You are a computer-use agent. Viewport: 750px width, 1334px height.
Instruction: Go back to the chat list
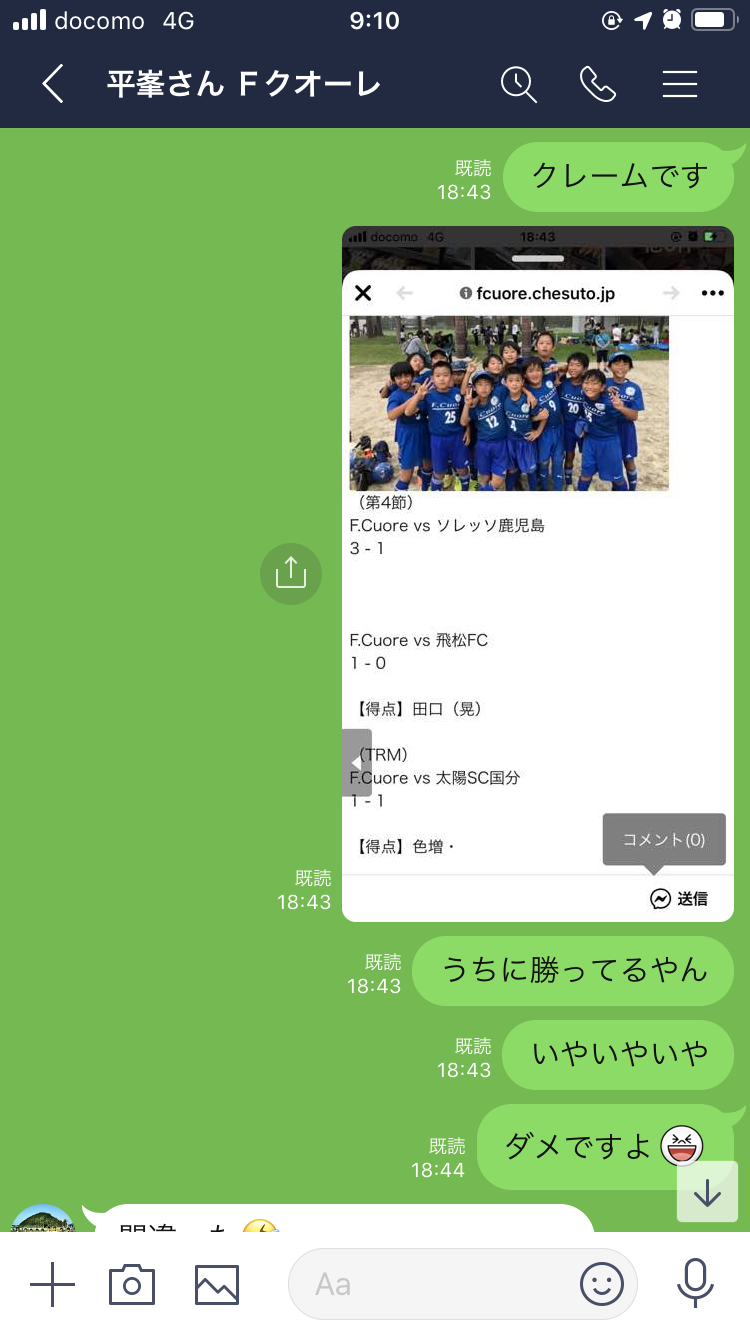53,85
